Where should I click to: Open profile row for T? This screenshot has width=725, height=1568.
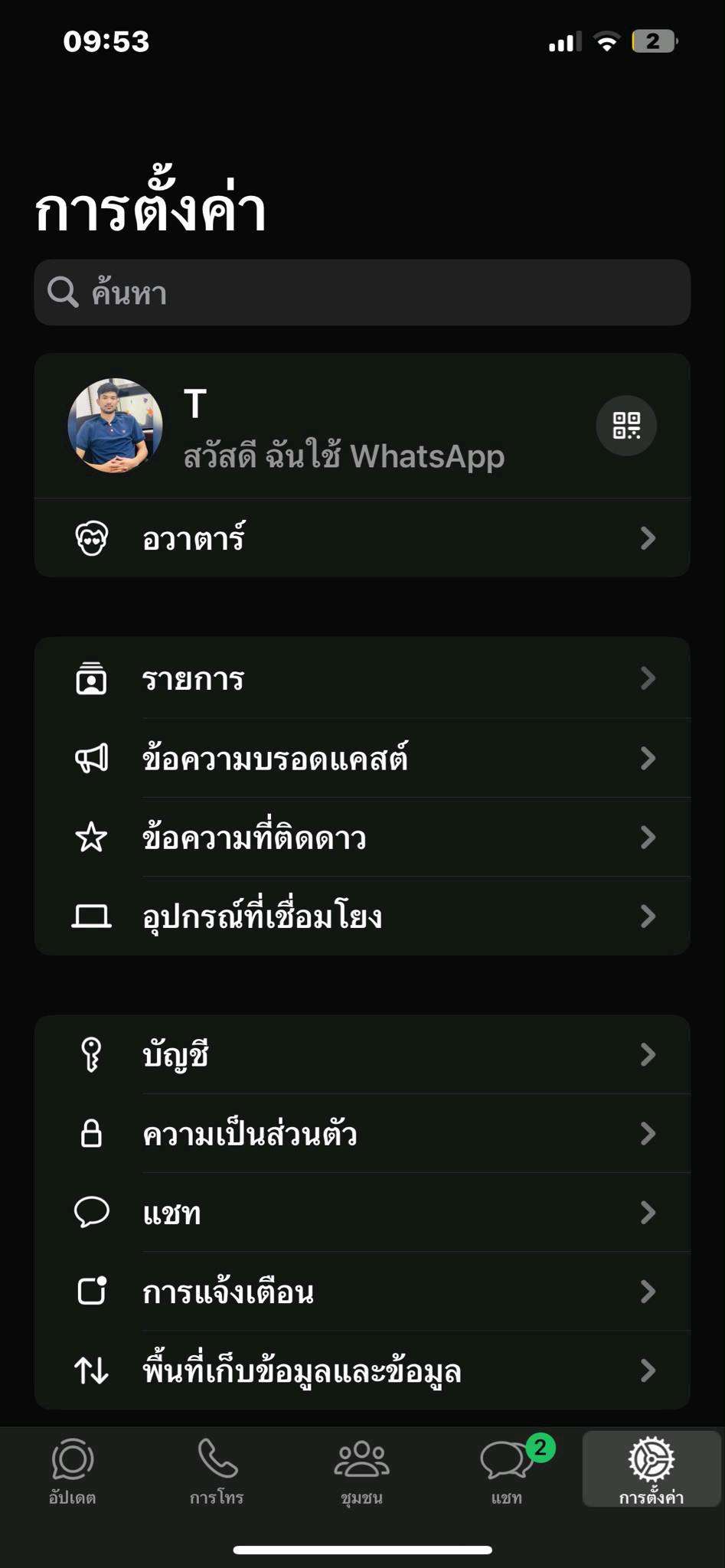point(362,426)
